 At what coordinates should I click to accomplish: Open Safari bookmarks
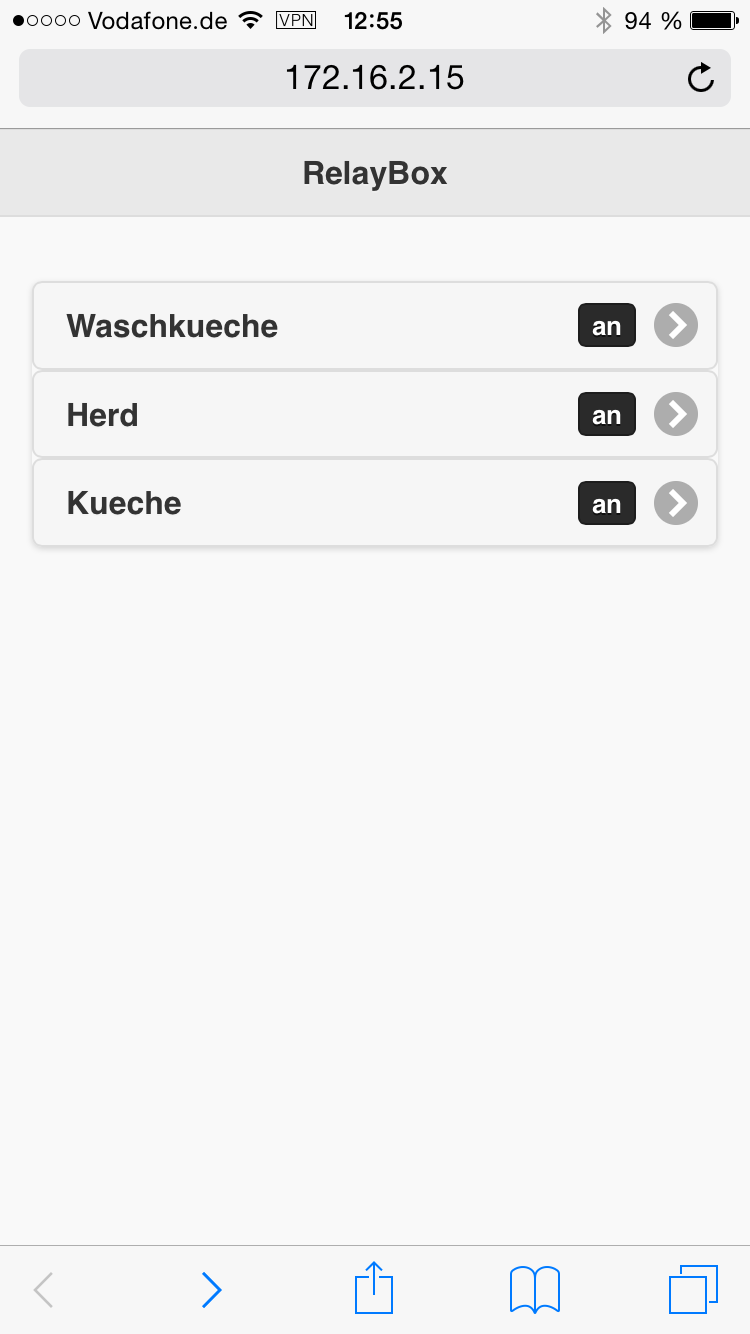pyautogui.click(x=535, y=1289)
